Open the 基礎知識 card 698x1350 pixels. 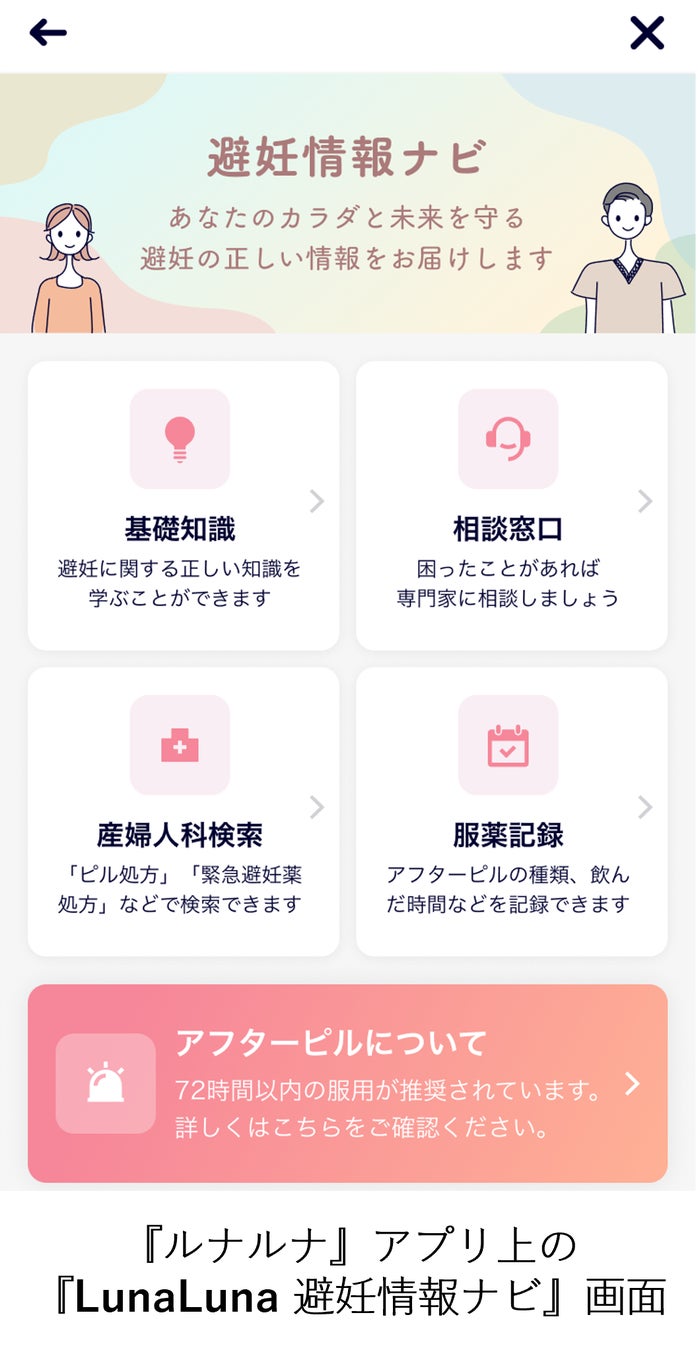pyautogui.click(x=183, y=505)
